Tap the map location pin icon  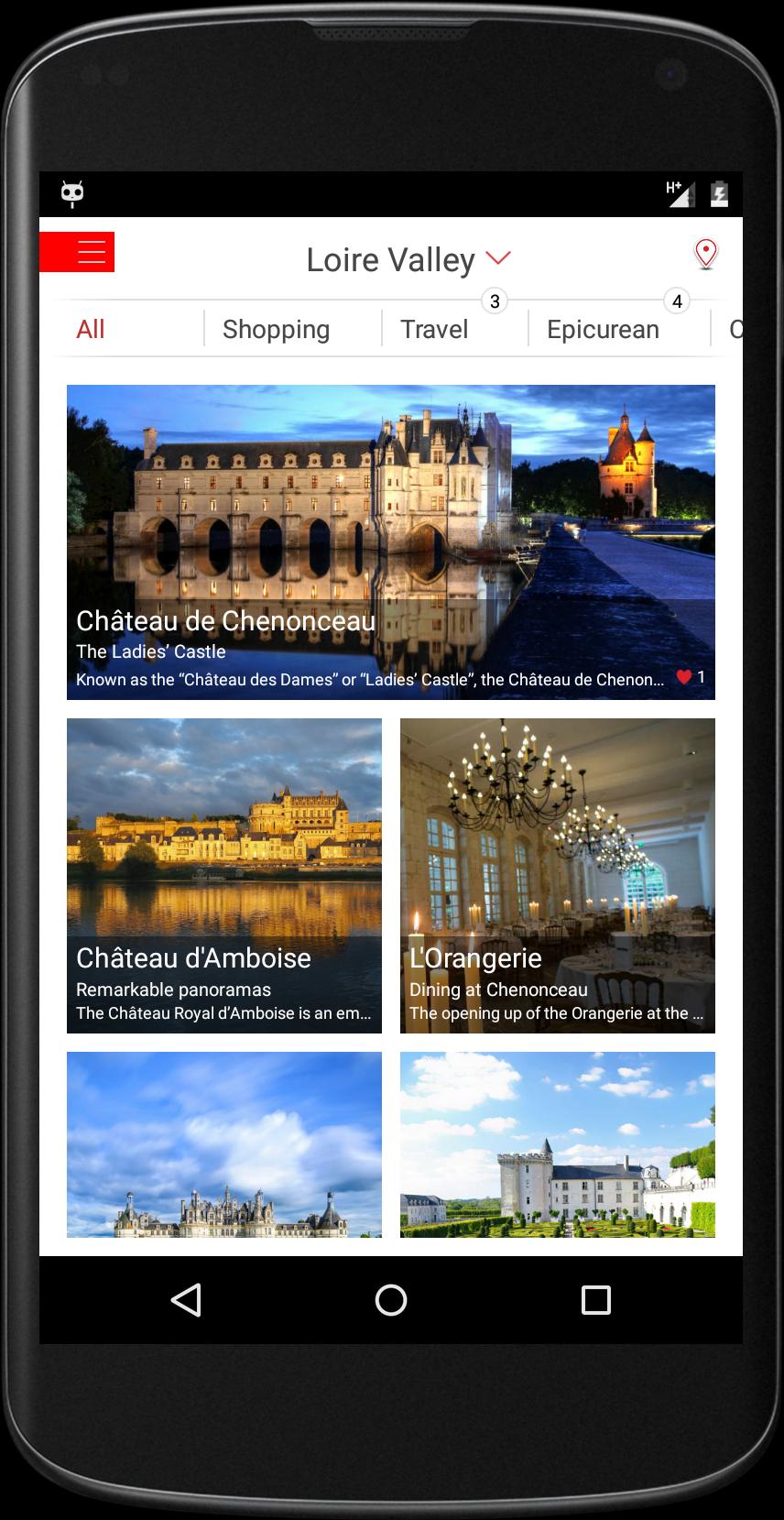point(705,254)
